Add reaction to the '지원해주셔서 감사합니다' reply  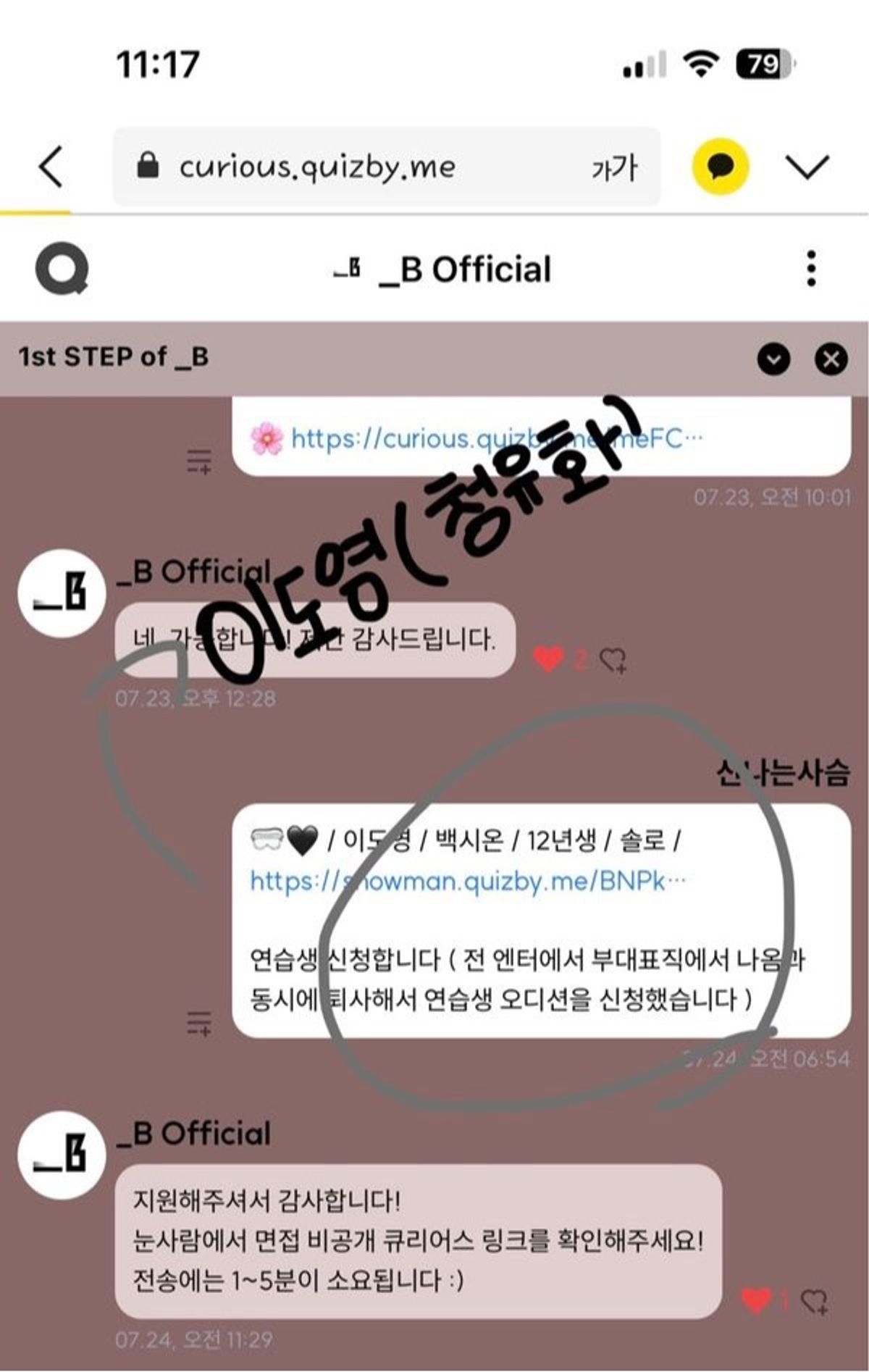pyautogui.click(x=814, y=1302)
